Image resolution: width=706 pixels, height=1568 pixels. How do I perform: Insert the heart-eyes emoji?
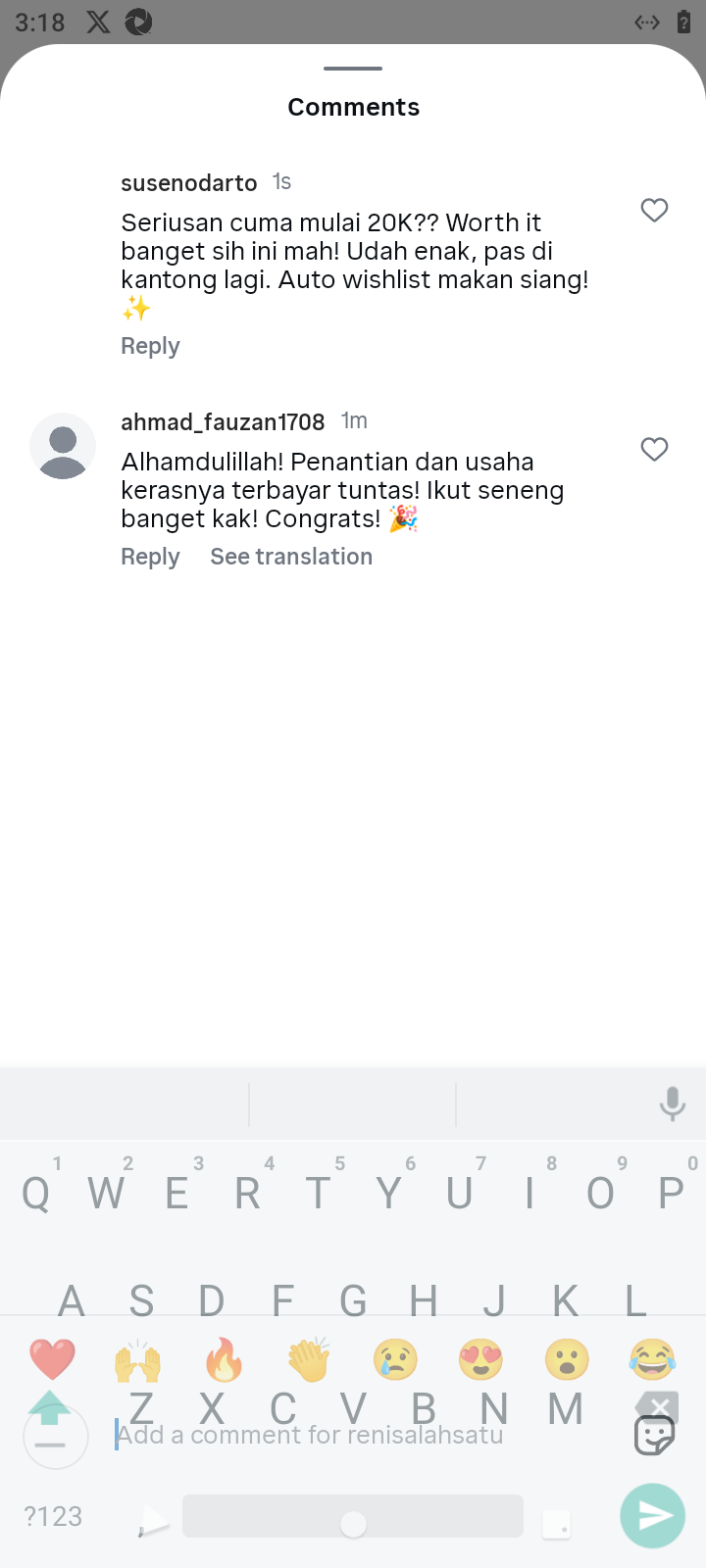[x=480, y=1359]
